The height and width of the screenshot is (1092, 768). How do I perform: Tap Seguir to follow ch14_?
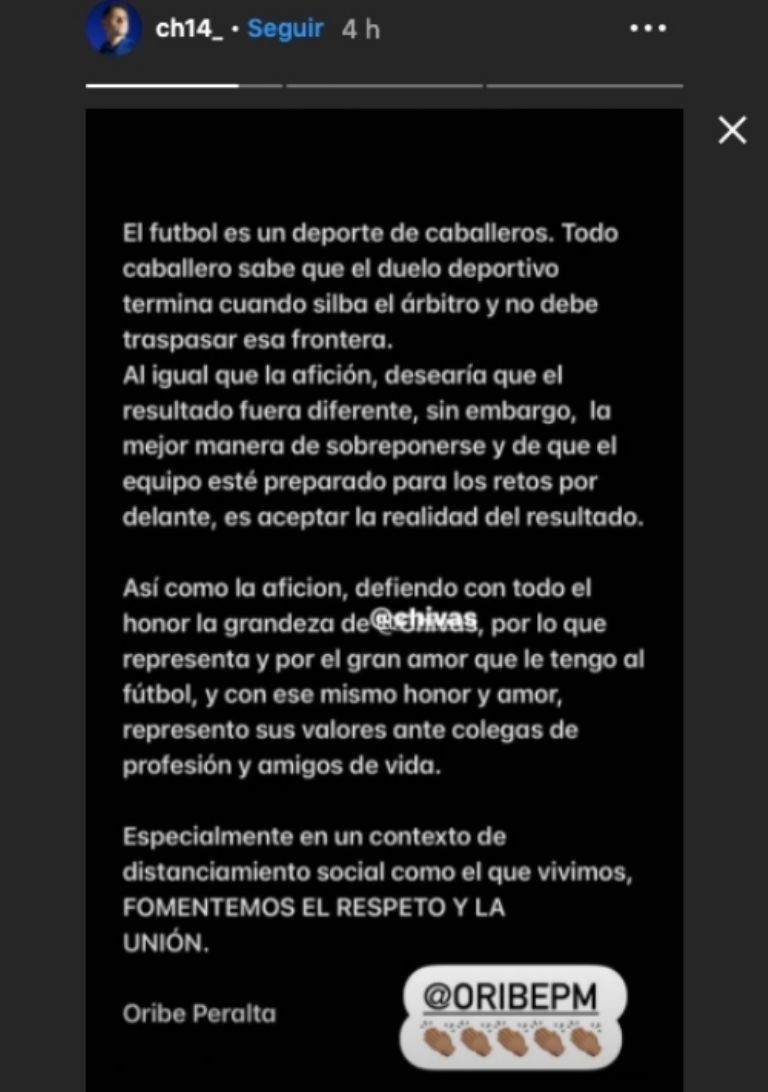pos(285,29)
